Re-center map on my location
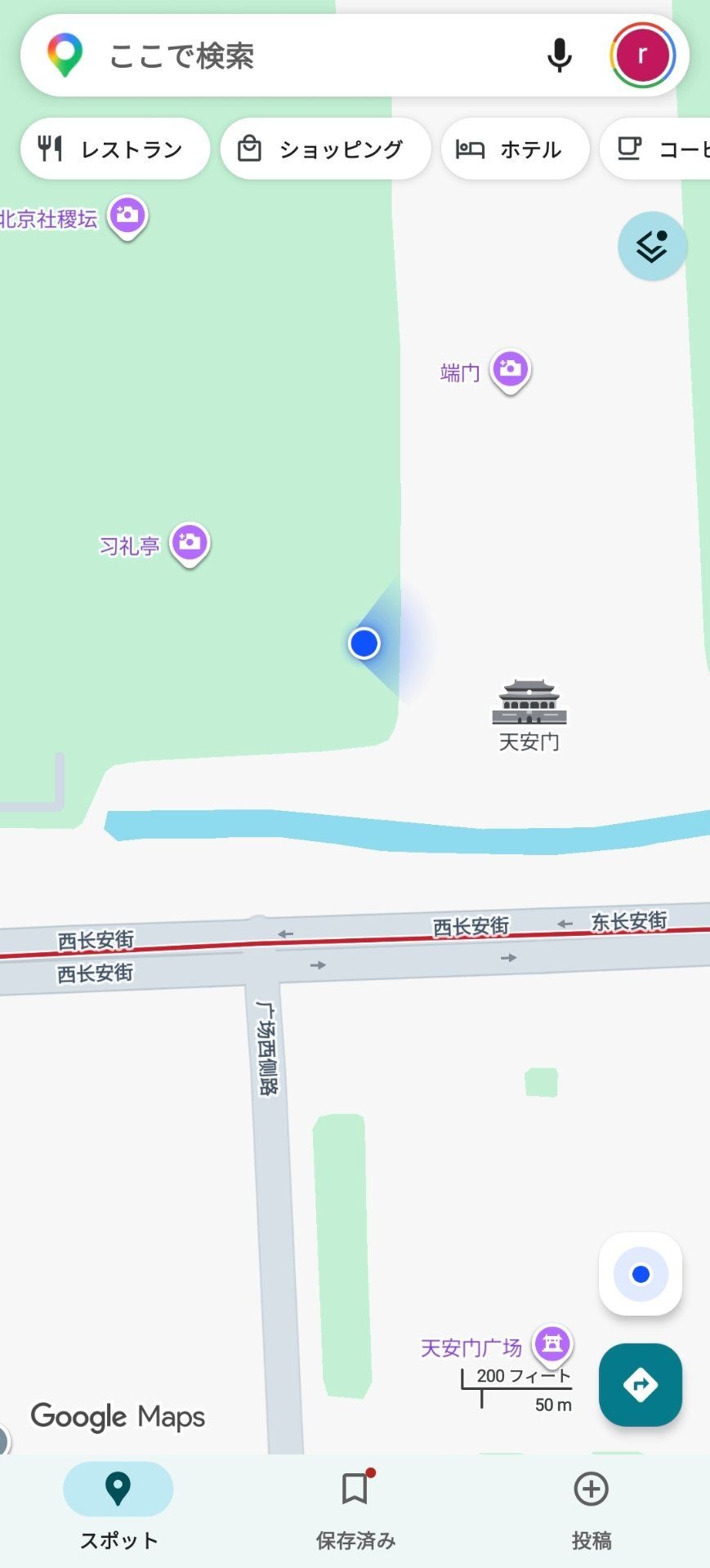This screenshot has height=1568, width=710. [x=641, y=1274]
